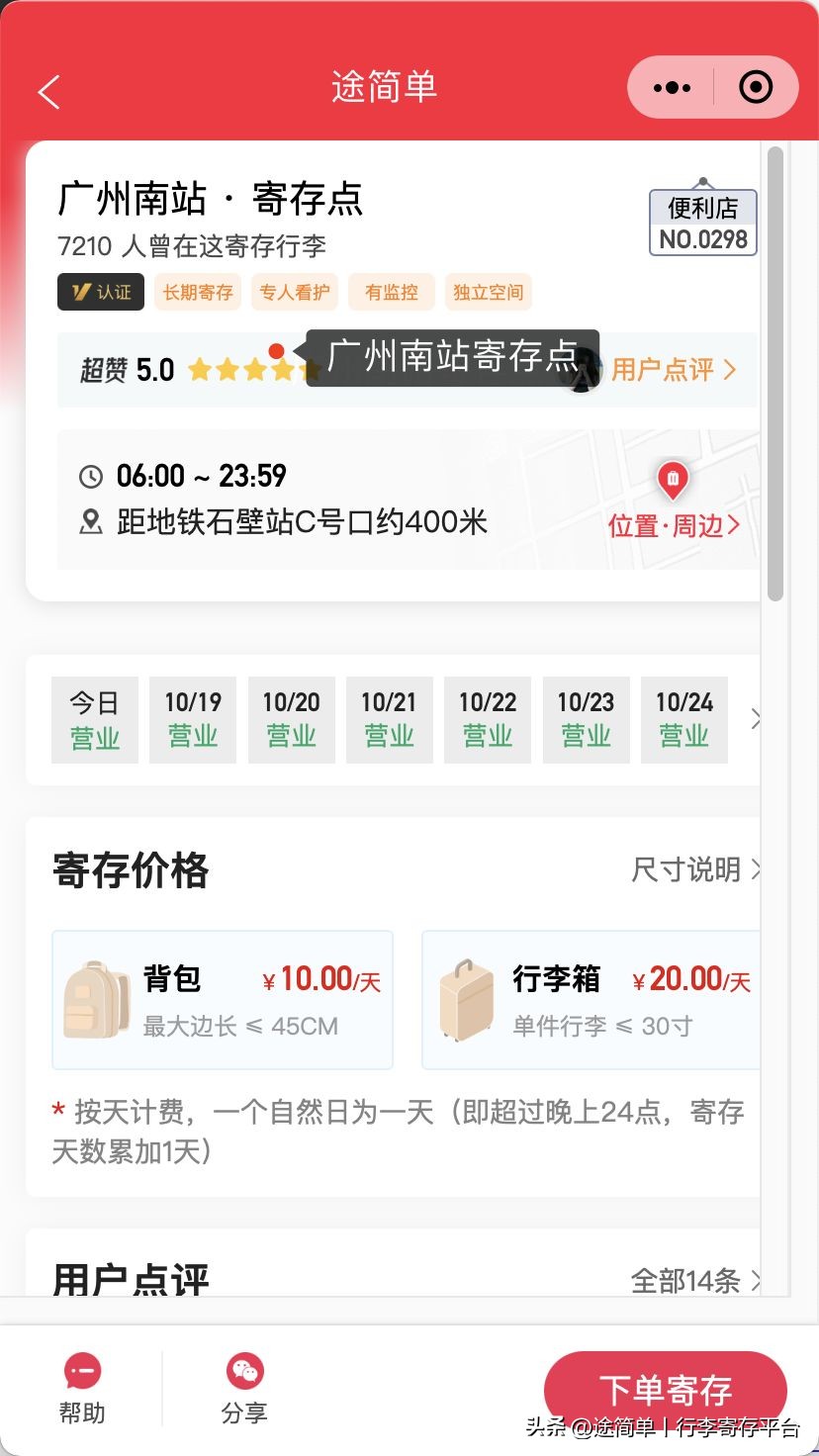Open the WeChat mini-program more options ellipsis

(x=671, y=87)
